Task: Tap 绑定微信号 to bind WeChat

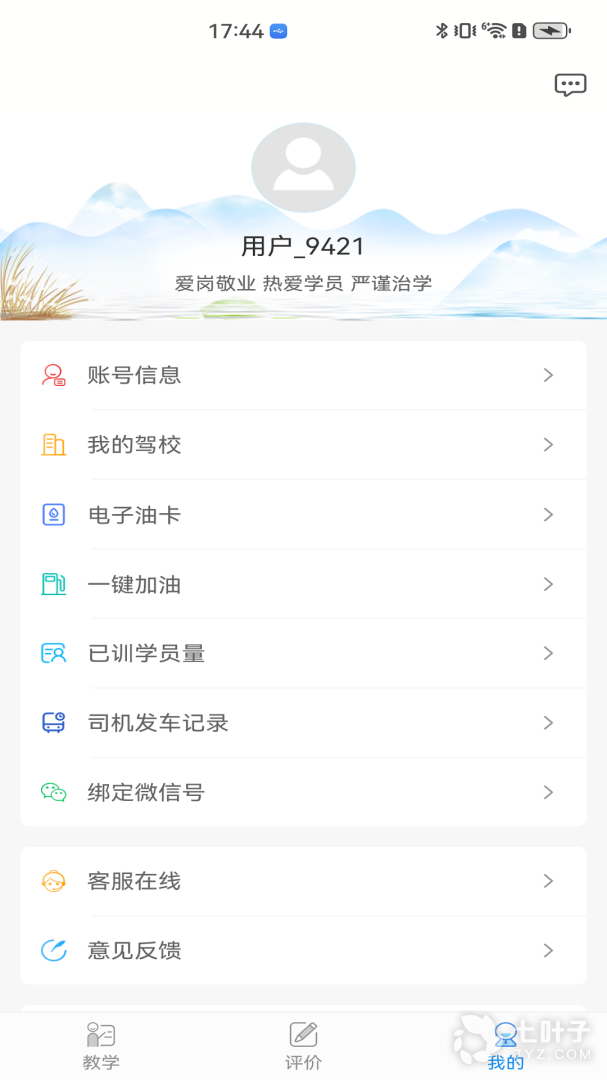Action: pyautogui.click(x=303, y=792)
